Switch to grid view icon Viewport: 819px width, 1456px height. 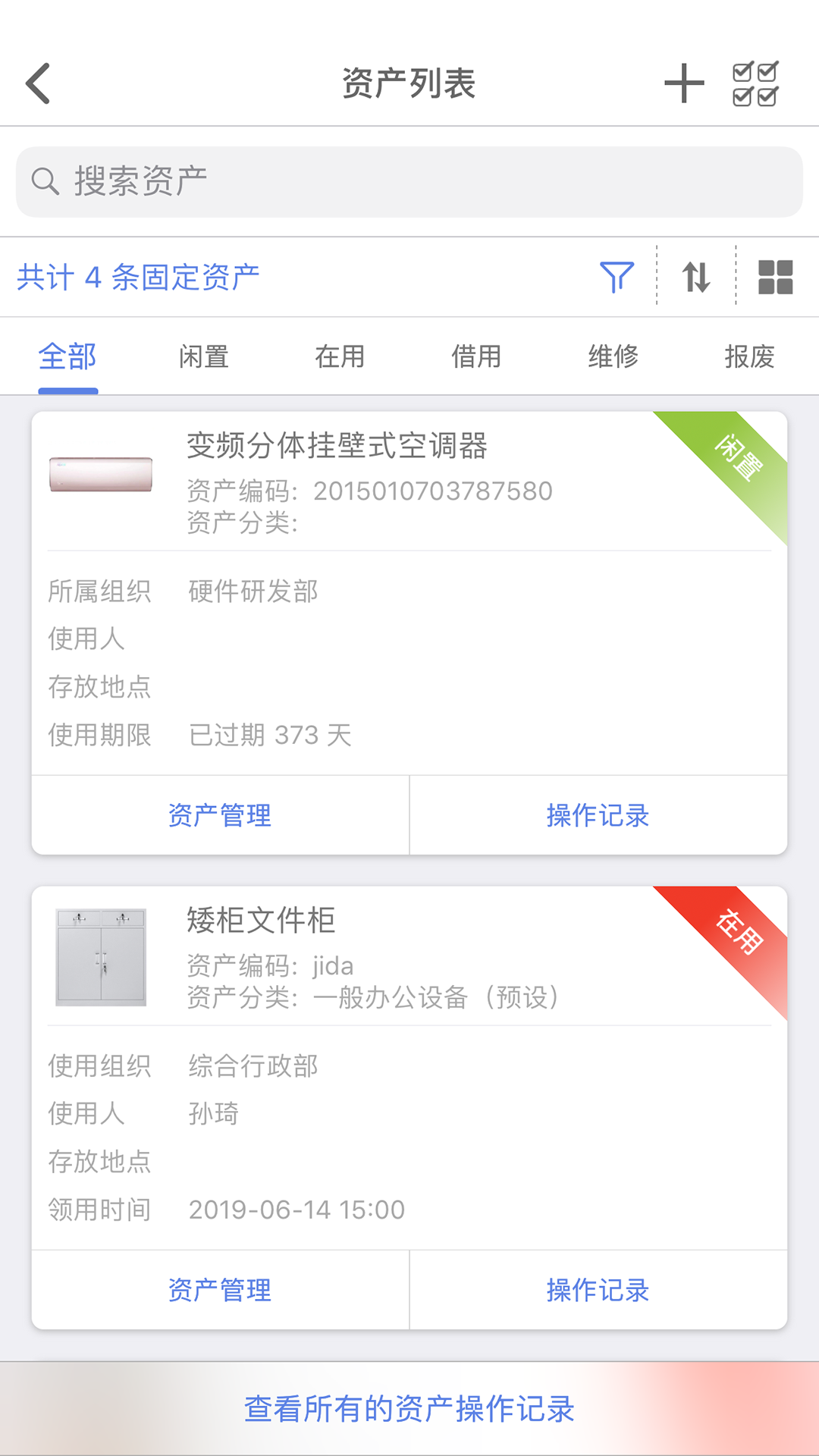click(776, 278)
